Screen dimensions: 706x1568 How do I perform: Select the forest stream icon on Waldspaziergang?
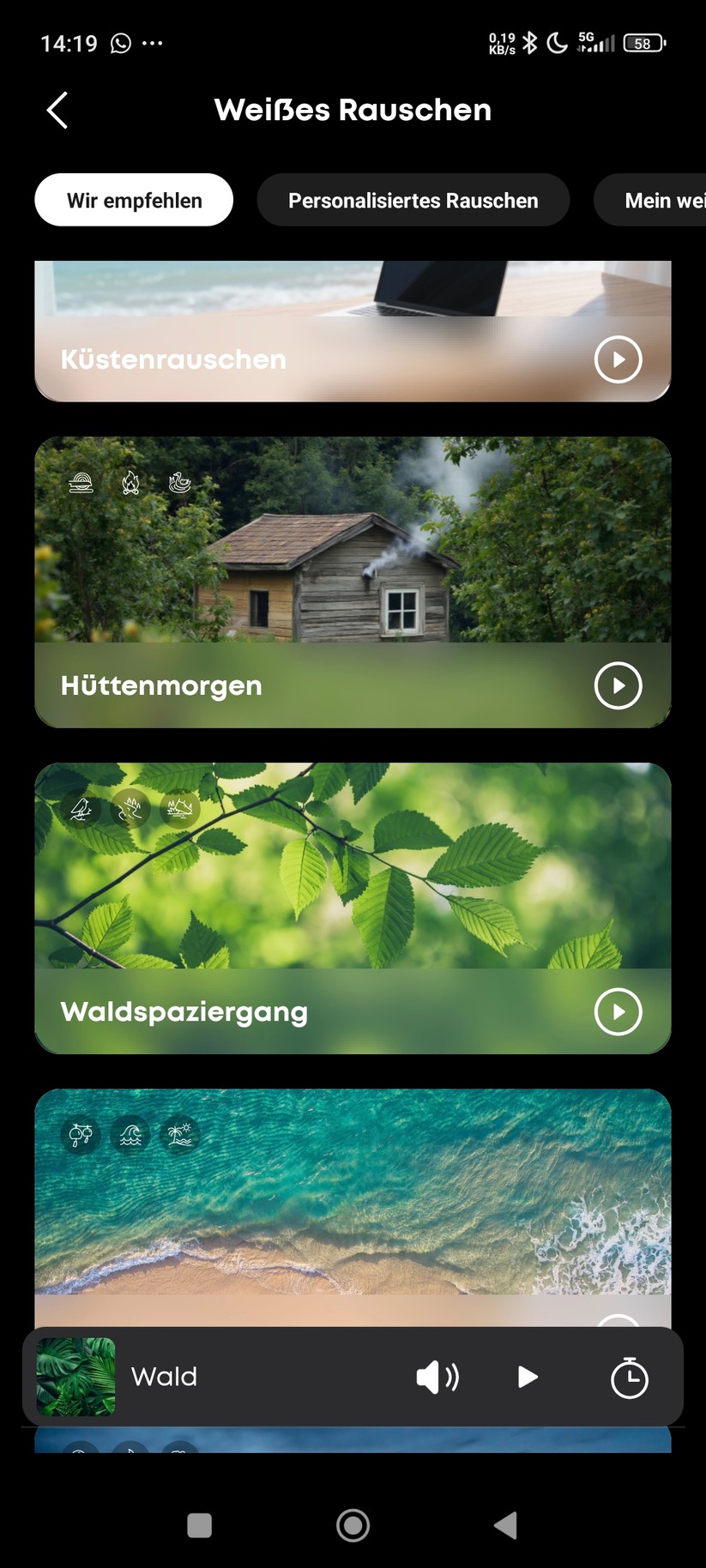click(x=130, y=809)
